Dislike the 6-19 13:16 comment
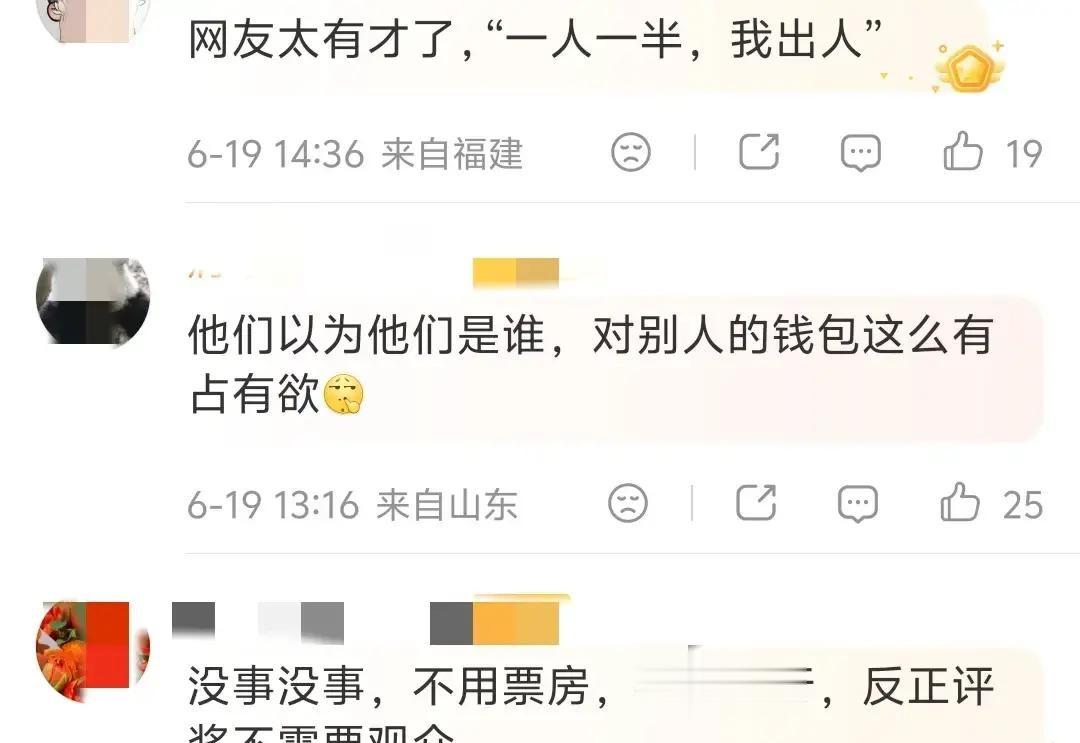Viewport: 1080px width, 743px height. point(627,503)
